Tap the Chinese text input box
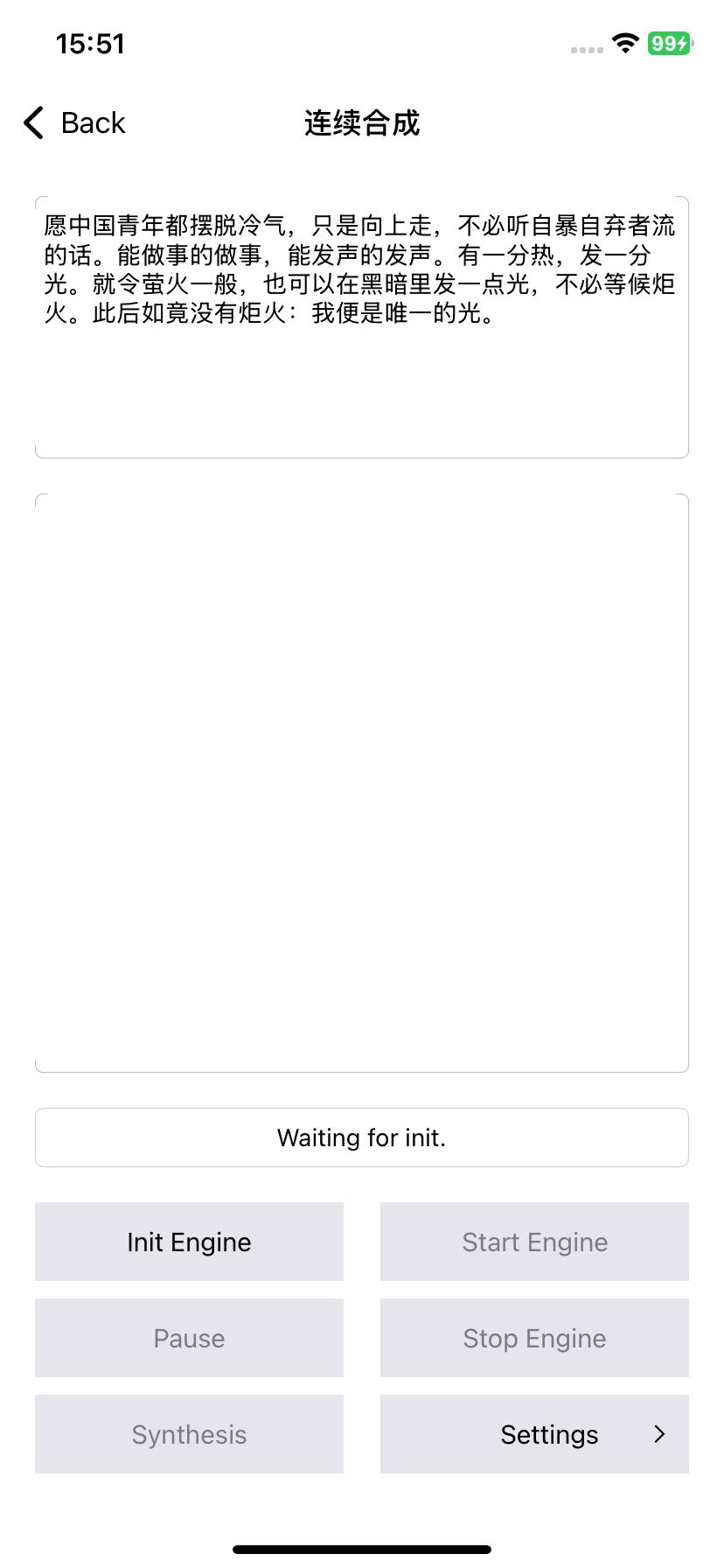The width and height of the screenshot is (724, 1568). [361, 326]
